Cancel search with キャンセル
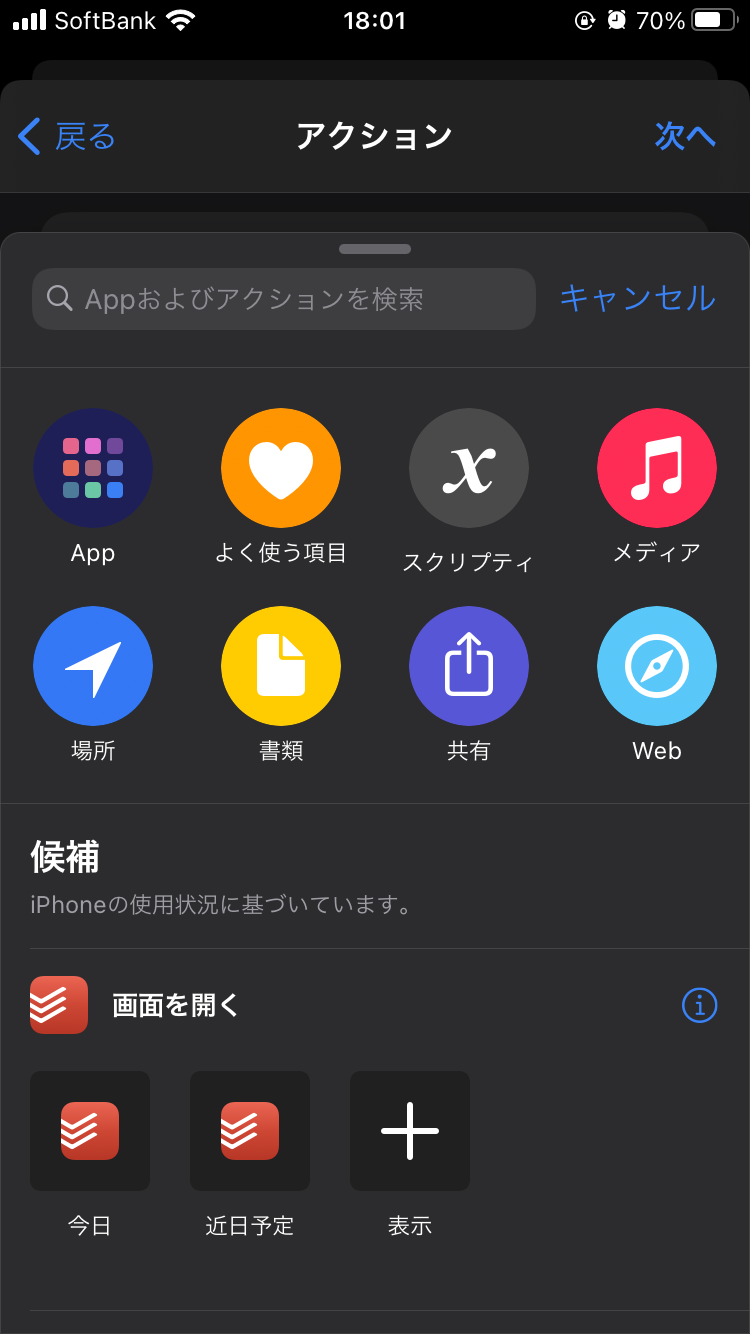The image size is (750, 1334). click(x=637, y=298)
